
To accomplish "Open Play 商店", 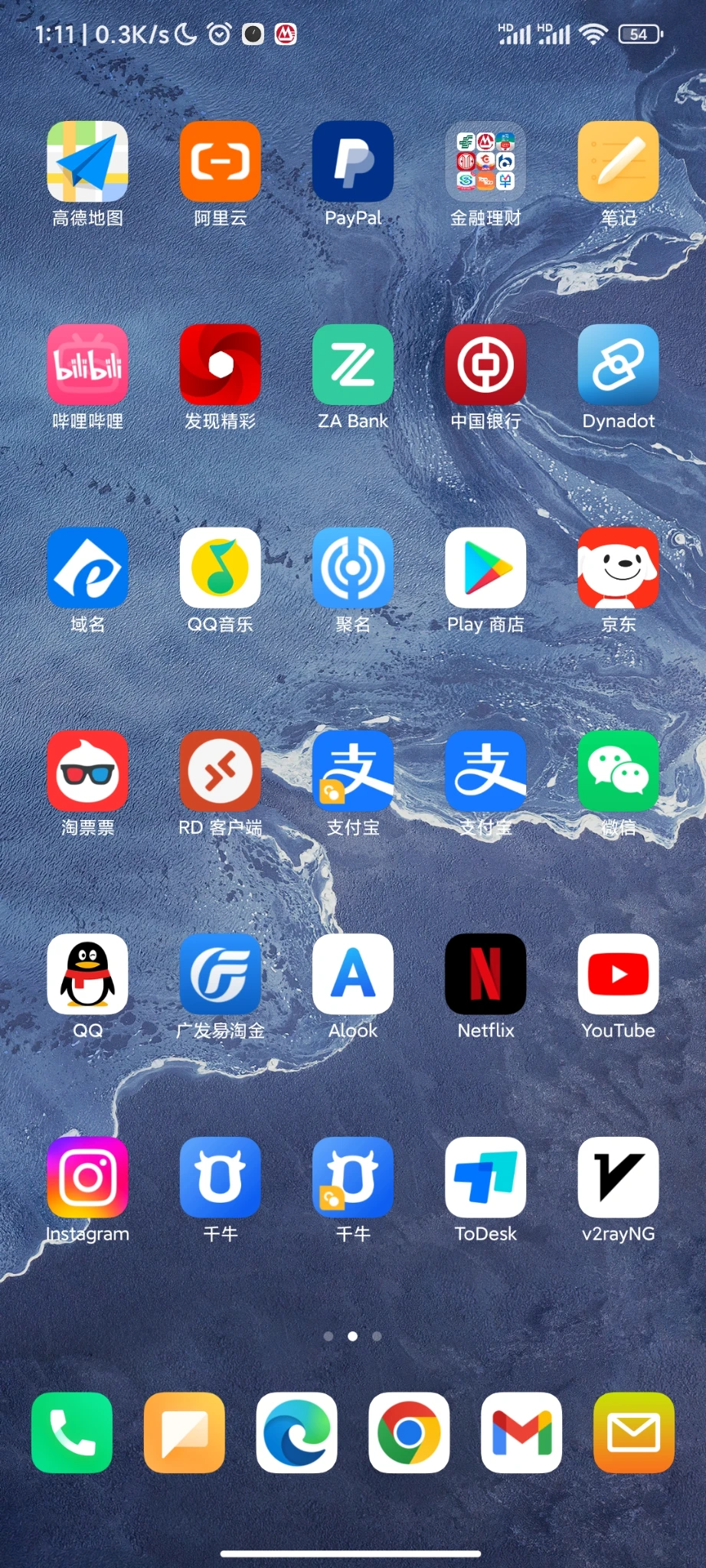I will (x=485, y=567).
